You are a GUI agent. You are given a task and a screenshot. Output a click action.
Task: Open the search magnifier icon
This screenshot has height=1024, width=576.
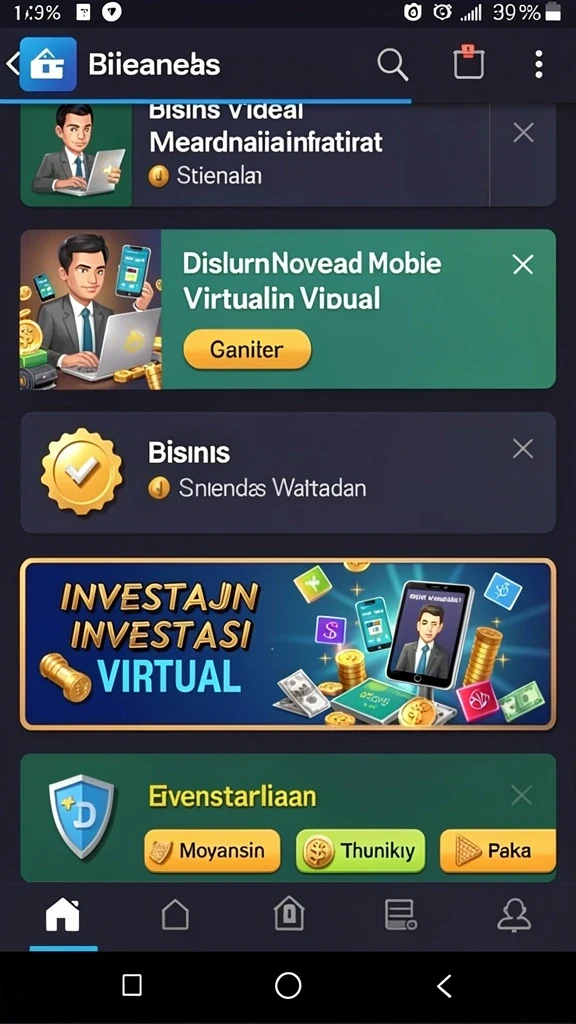(x=392, y=64)
